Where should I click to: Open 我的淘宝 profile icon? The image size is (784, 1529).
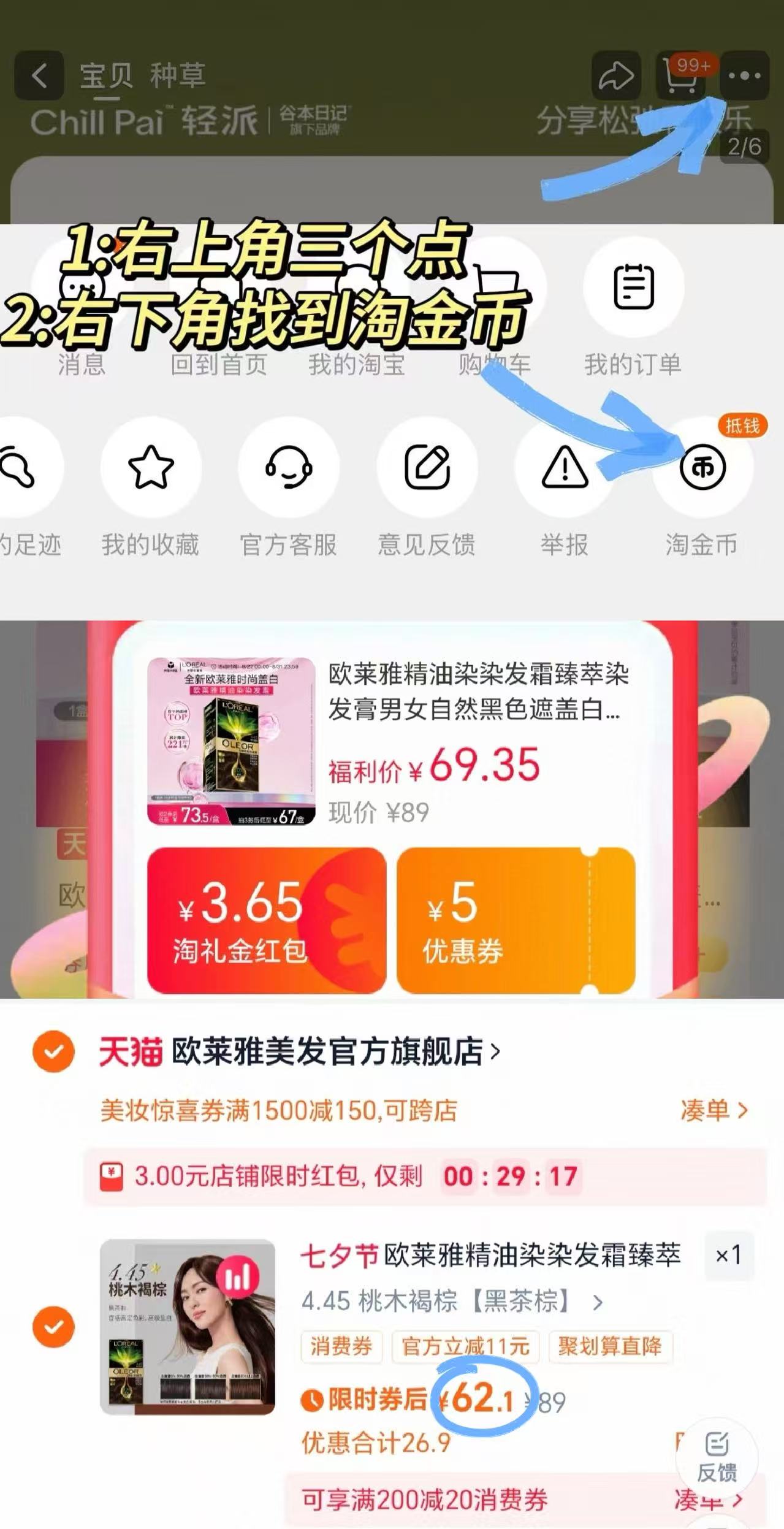point(359,288)
